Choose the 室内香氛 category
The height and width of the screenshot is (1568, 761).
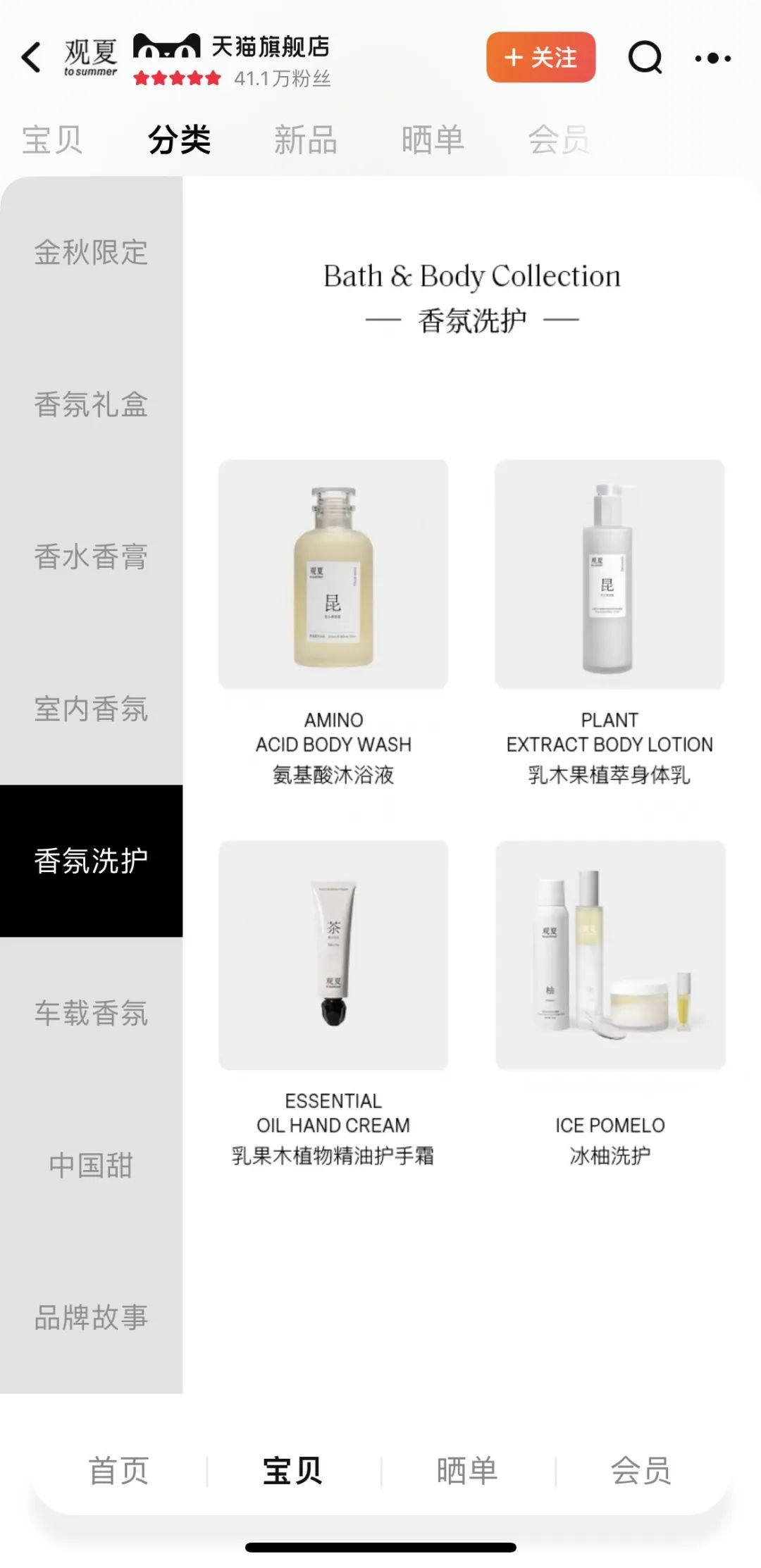91,709
